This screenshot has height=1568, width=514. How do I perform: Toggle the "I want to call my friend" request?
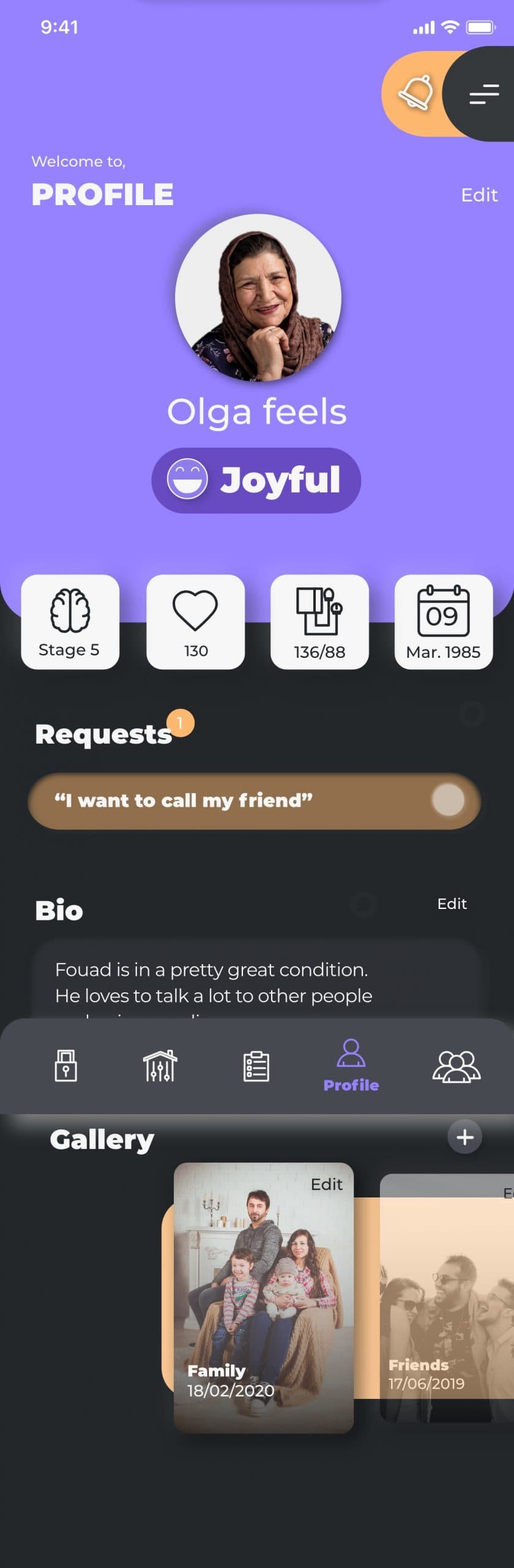tap(447, 801)
